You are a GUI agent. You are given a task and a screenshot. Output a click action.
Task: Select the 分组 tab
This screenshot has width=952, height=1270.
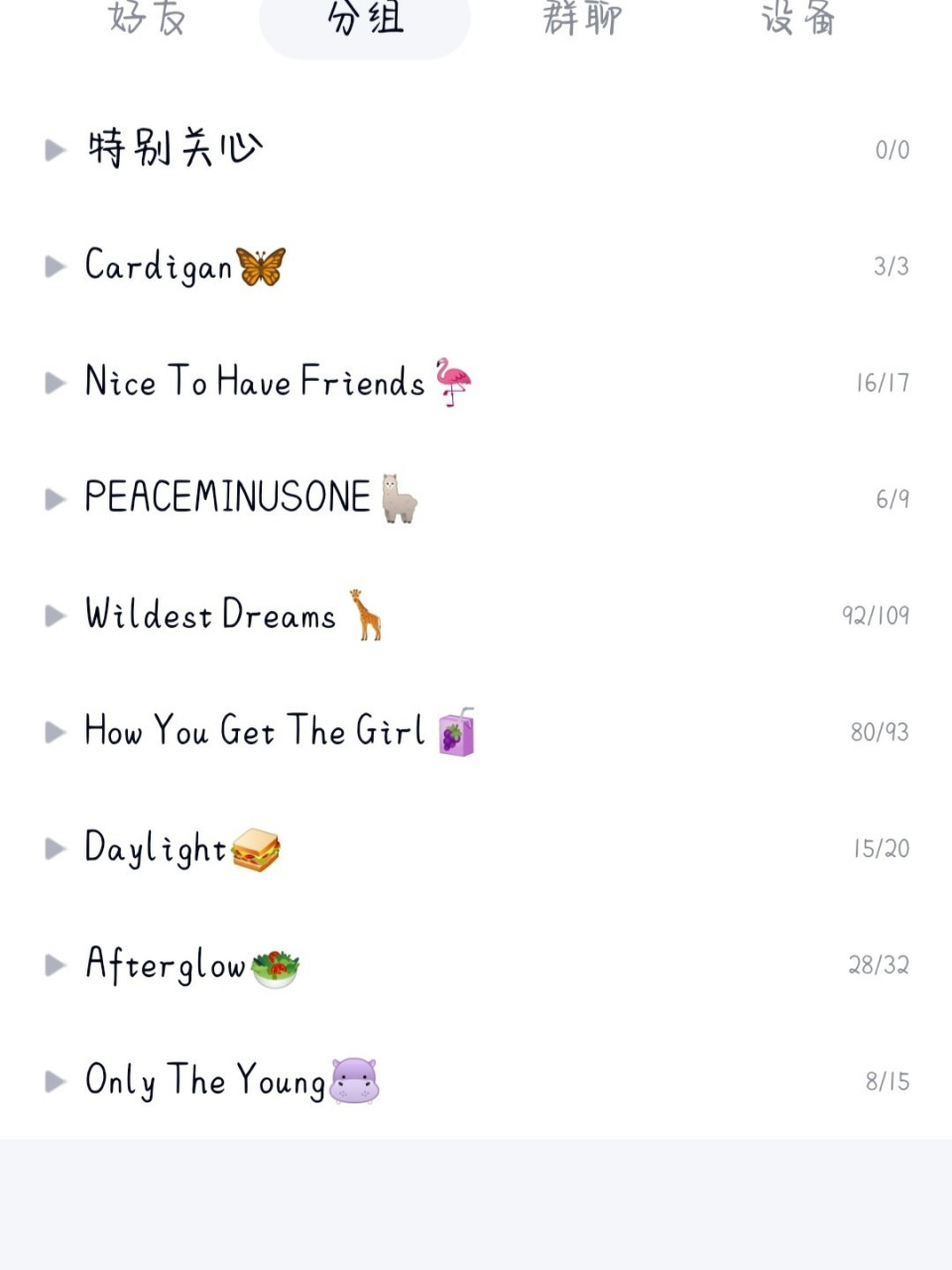(365, 18)
